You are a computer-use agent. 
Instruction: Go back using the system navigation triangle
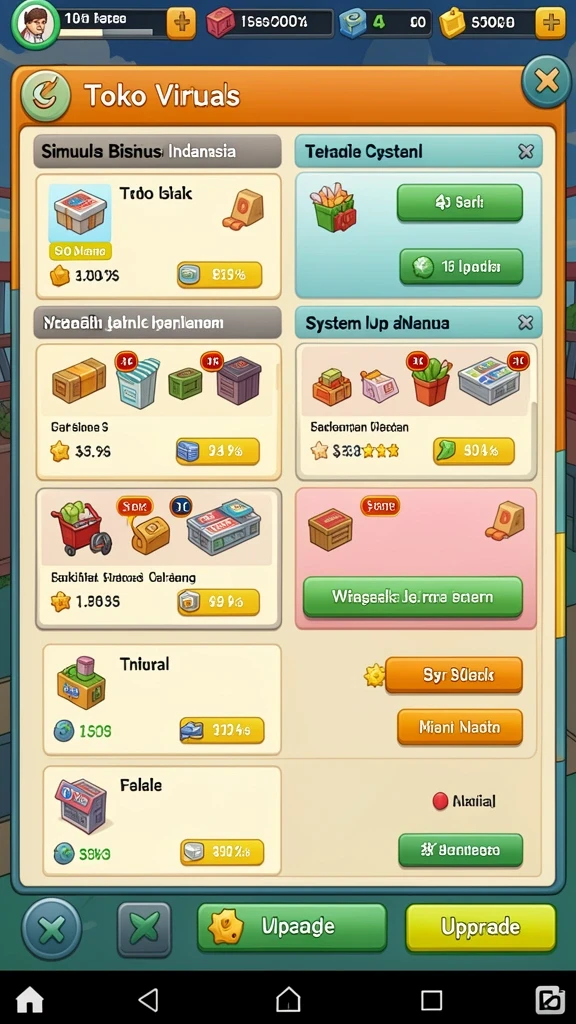tap(150, 999)
